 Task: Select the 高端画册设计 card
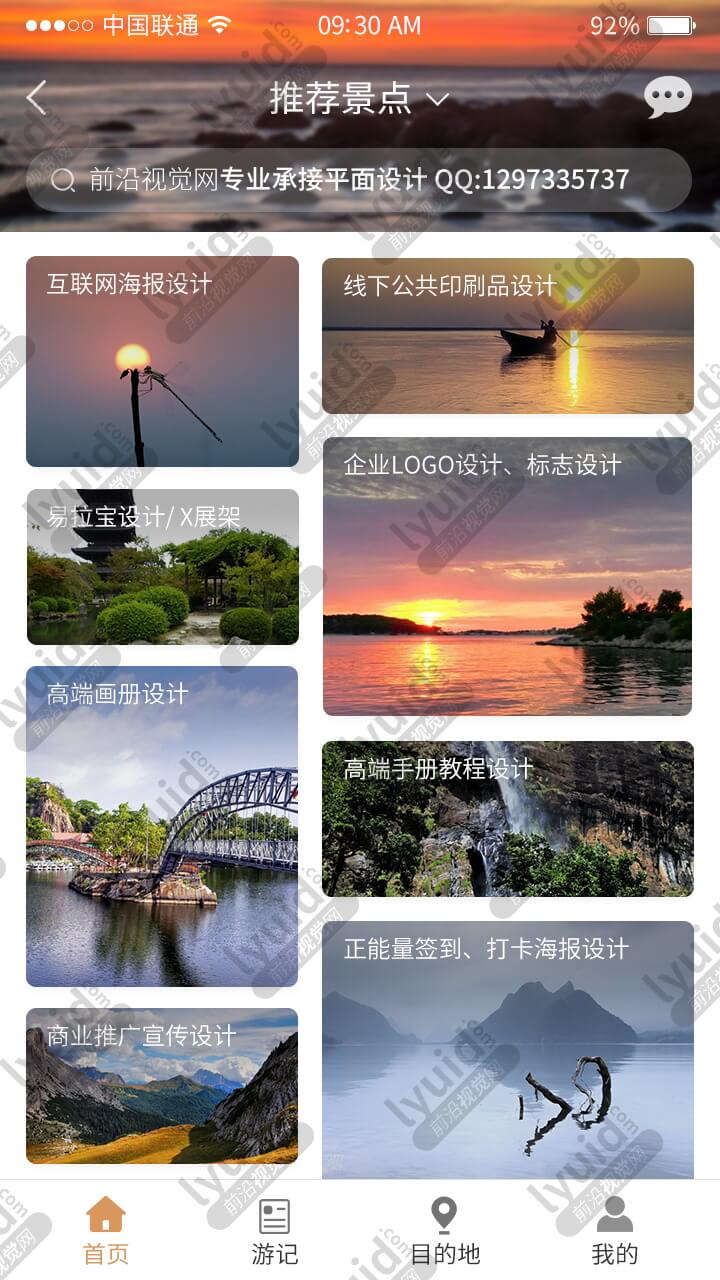tap(162, 827)
